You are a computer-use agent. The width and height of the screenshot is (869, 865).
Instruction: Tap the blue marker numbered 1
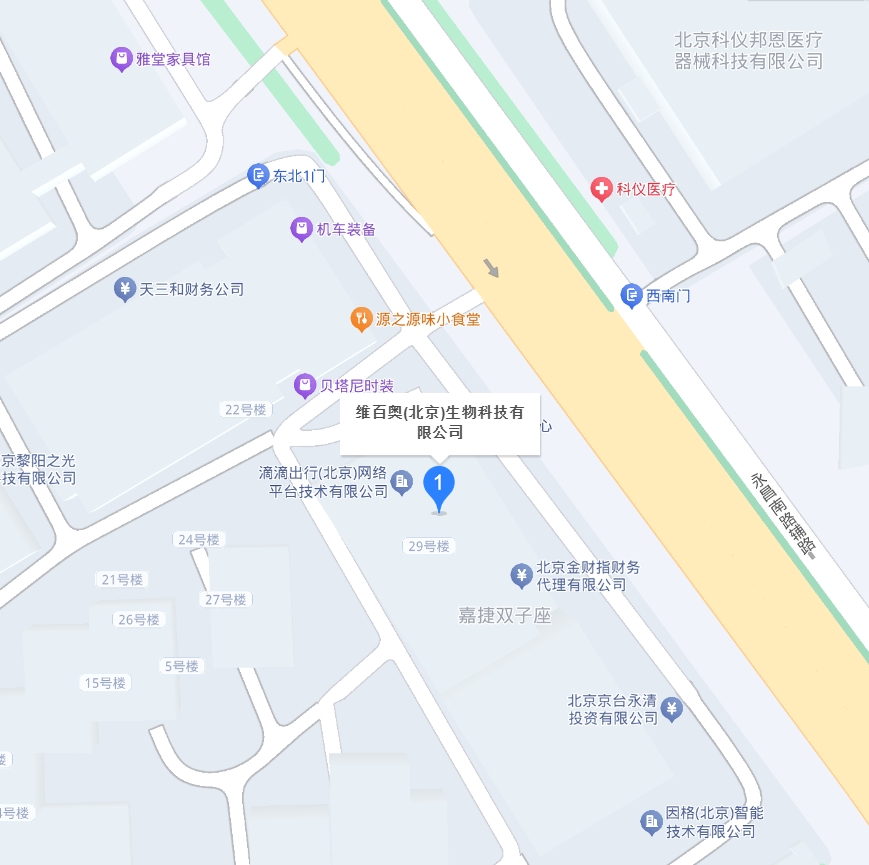[x=439, y=485]
